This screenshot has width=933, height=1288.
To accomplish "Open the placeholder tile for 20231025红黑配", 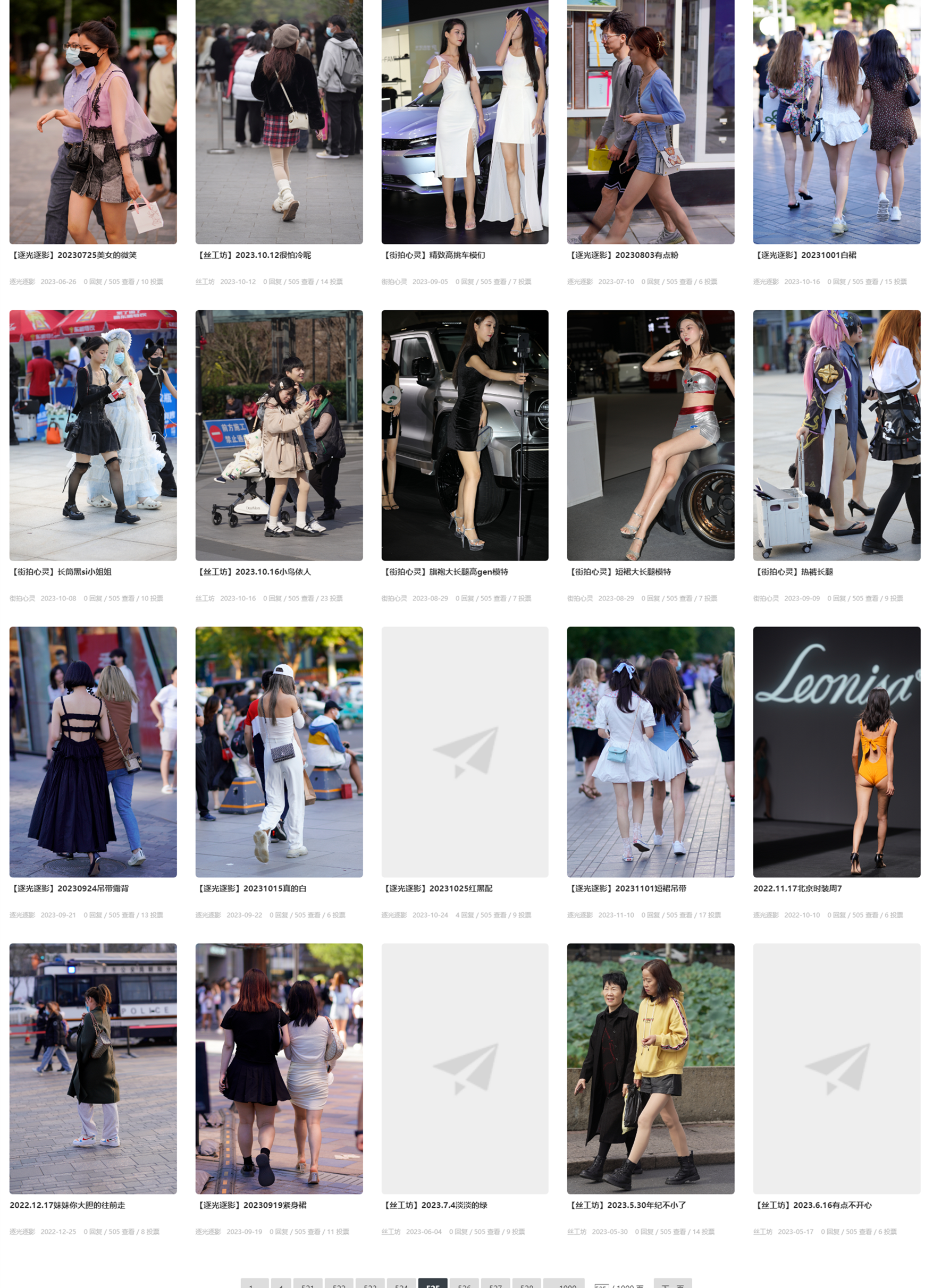I will pos(464,751).
